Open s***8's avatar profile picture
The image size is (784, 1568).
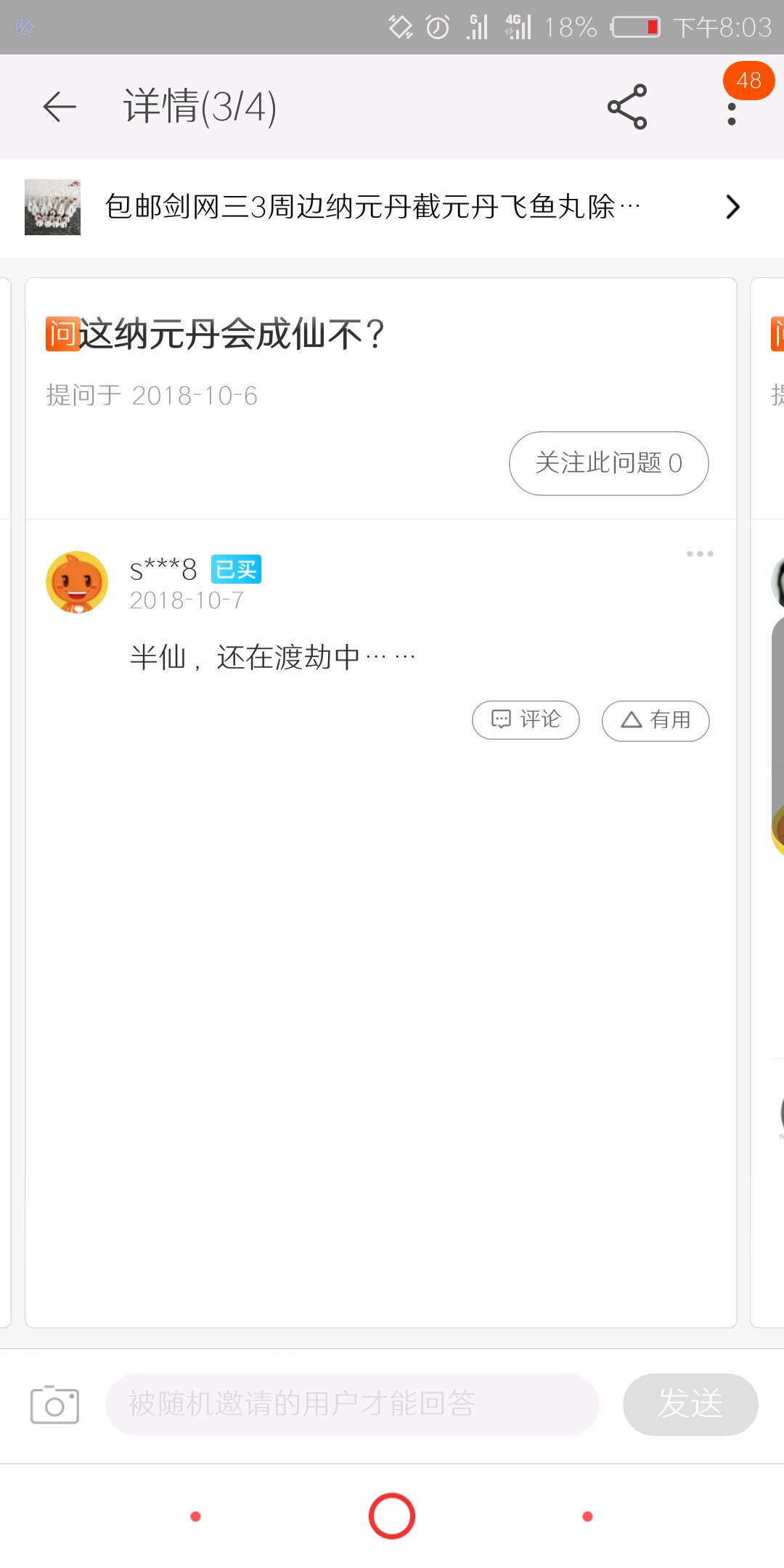coord(77,582)
